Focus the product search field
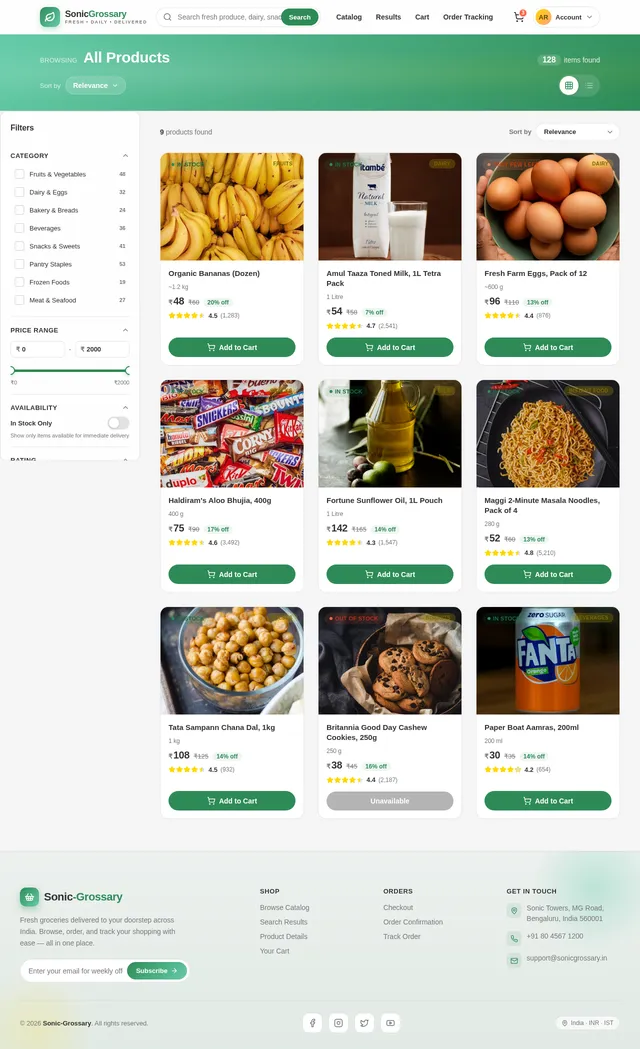 pos(227,17)
